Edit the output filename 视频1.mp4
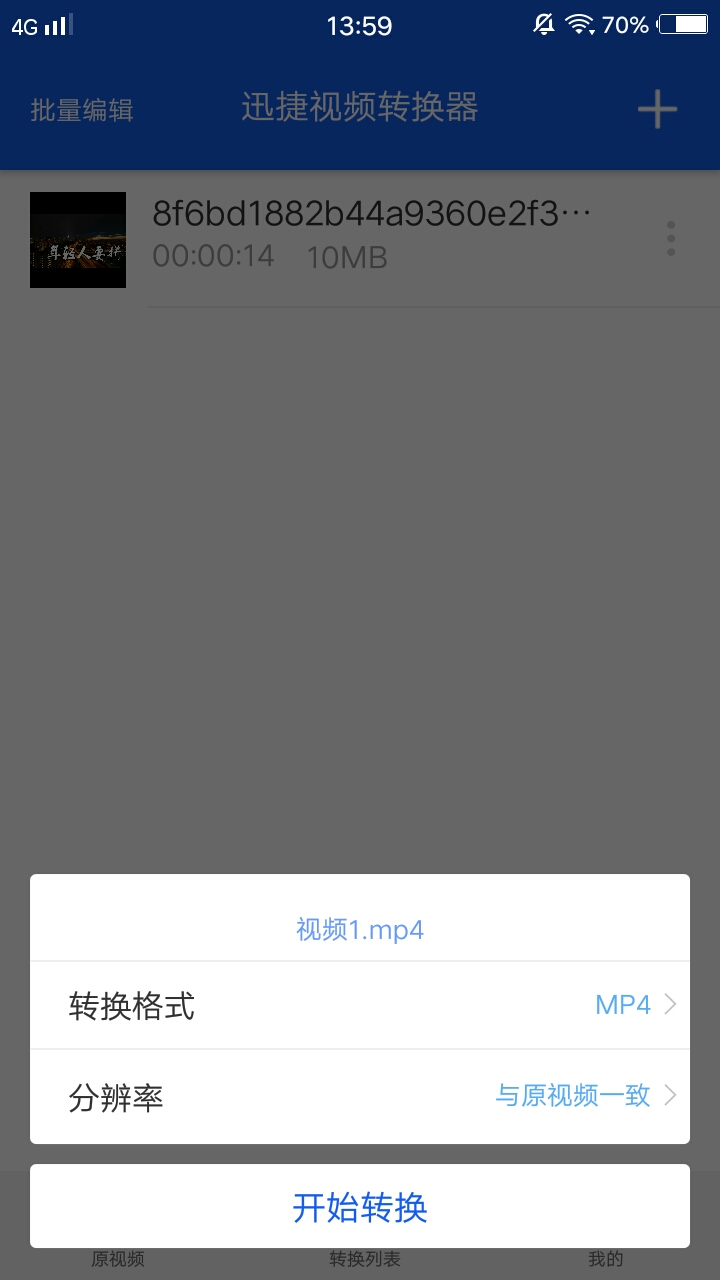 tap(360, 930)
